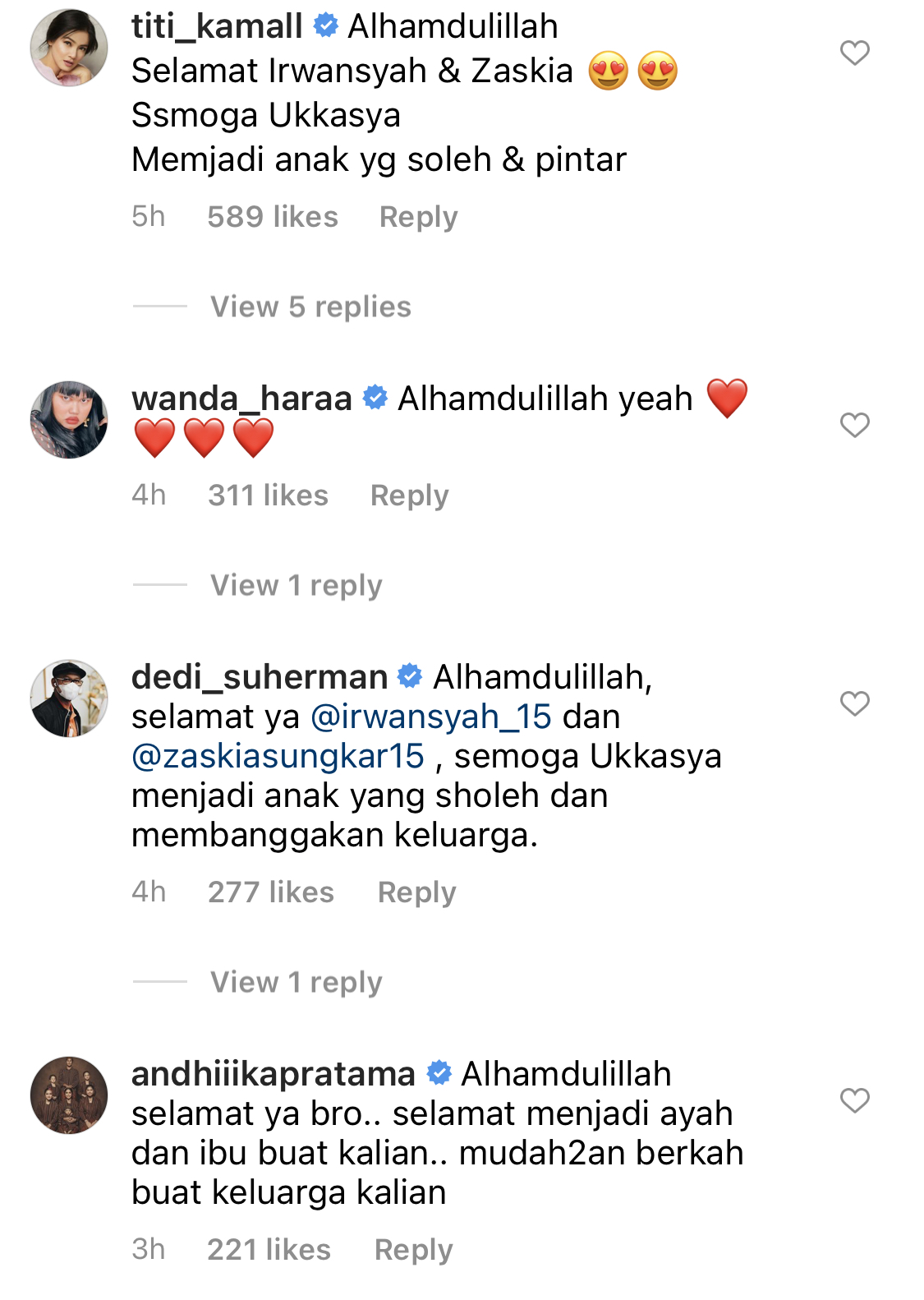Screen dimensions: 924x1300
Task: View the 589 likes on titi_kamall's comment
Action: pos(272,217)
